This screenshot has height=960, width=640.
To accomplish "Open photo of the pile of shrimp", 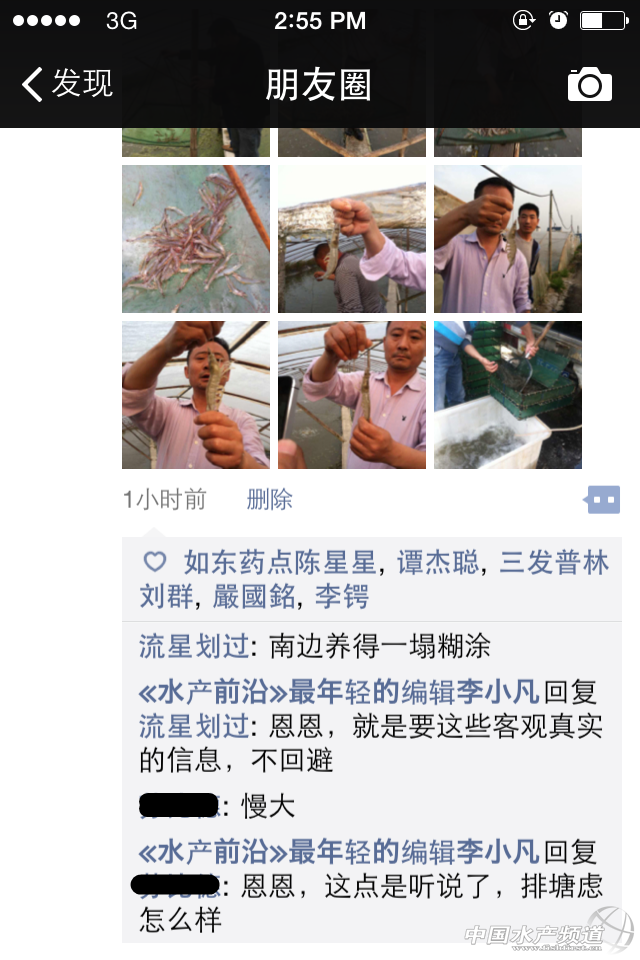I will 195,239.
